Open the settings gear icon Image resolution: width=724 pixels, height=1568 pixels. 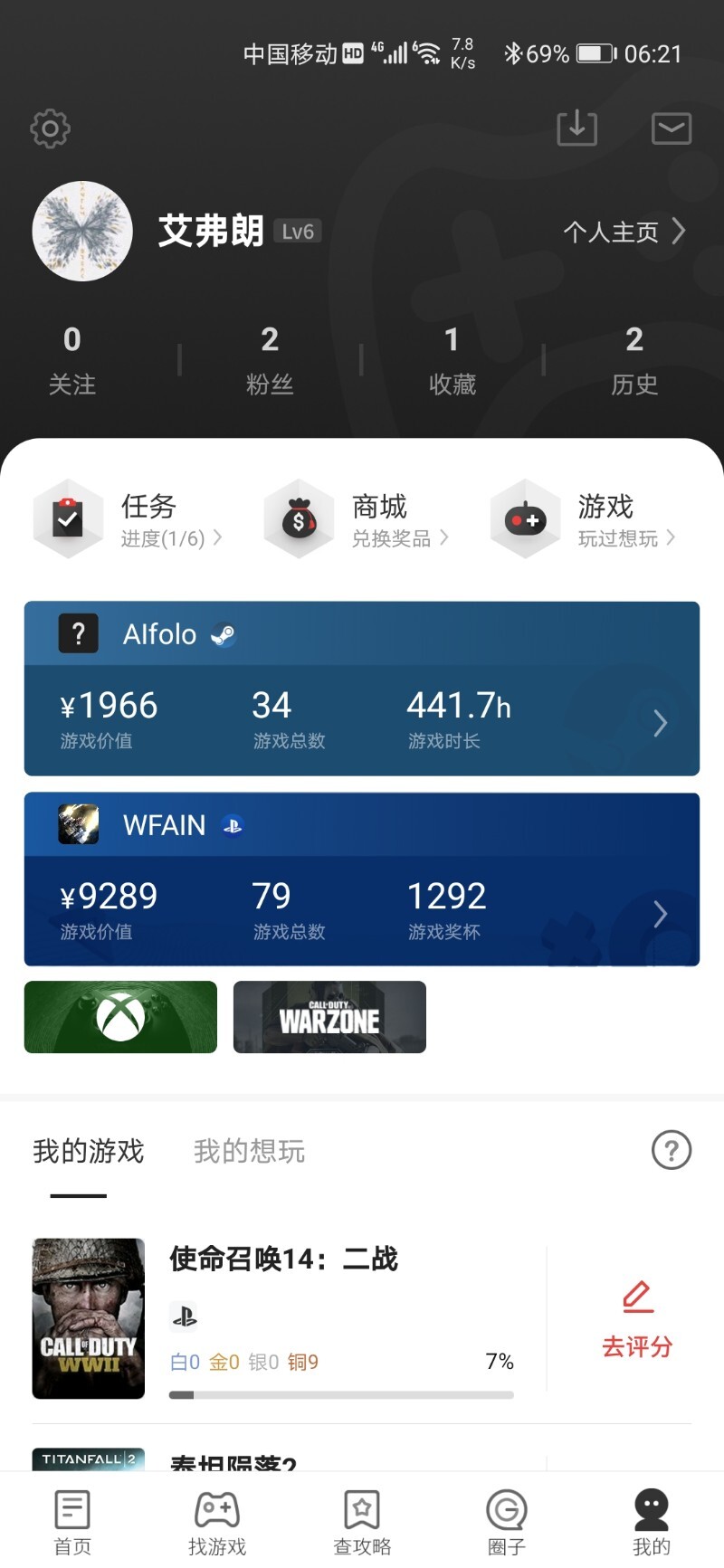[x=51, y=129]
